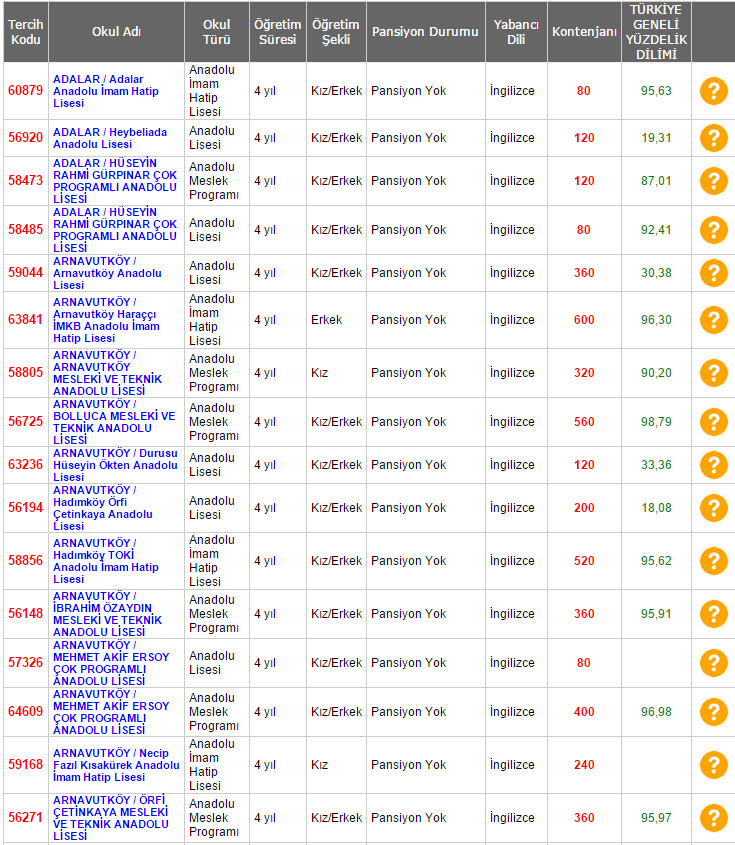Open İBRAHİM ÖZAYDIN MESLEKİ VE TEKNİK link
Screen dimensions: 735x845
coord(106,614)
